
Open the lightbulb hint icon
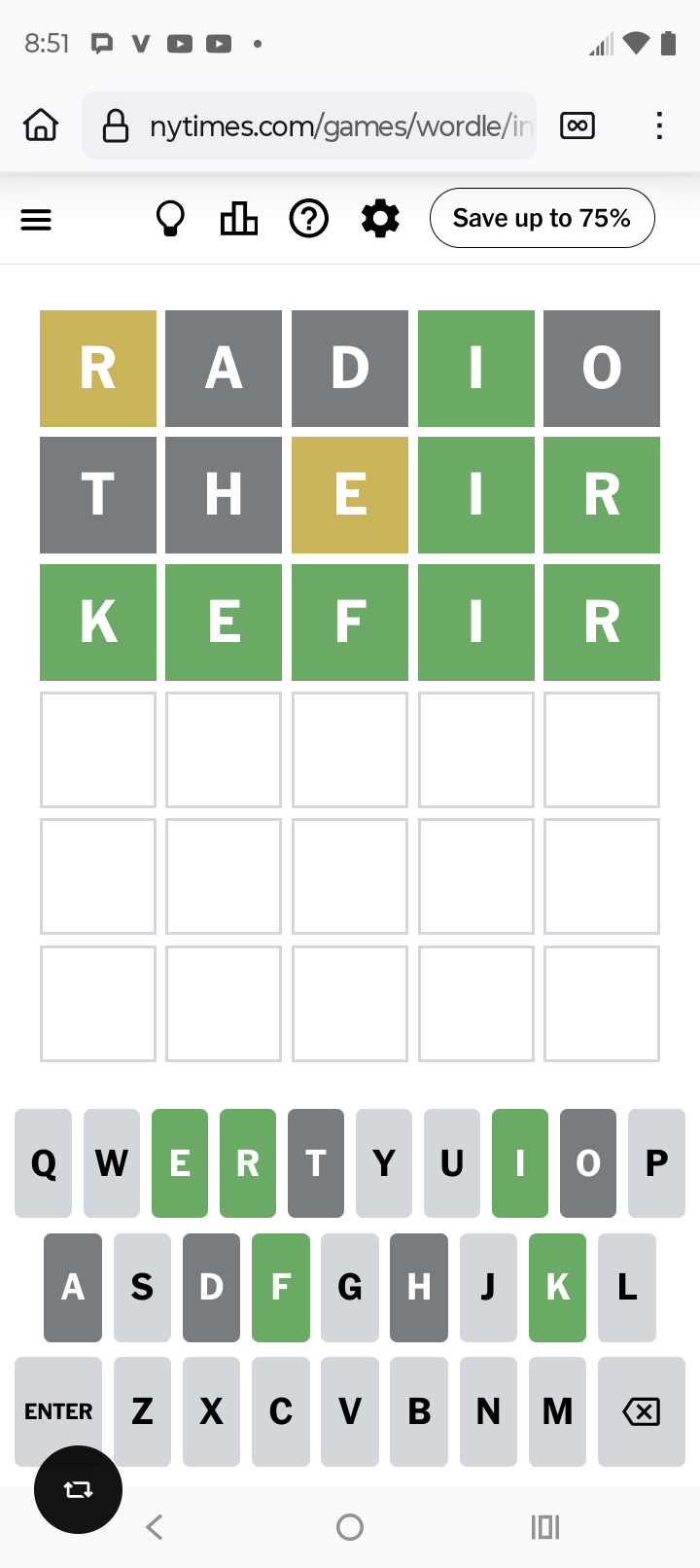coord(170,219)
